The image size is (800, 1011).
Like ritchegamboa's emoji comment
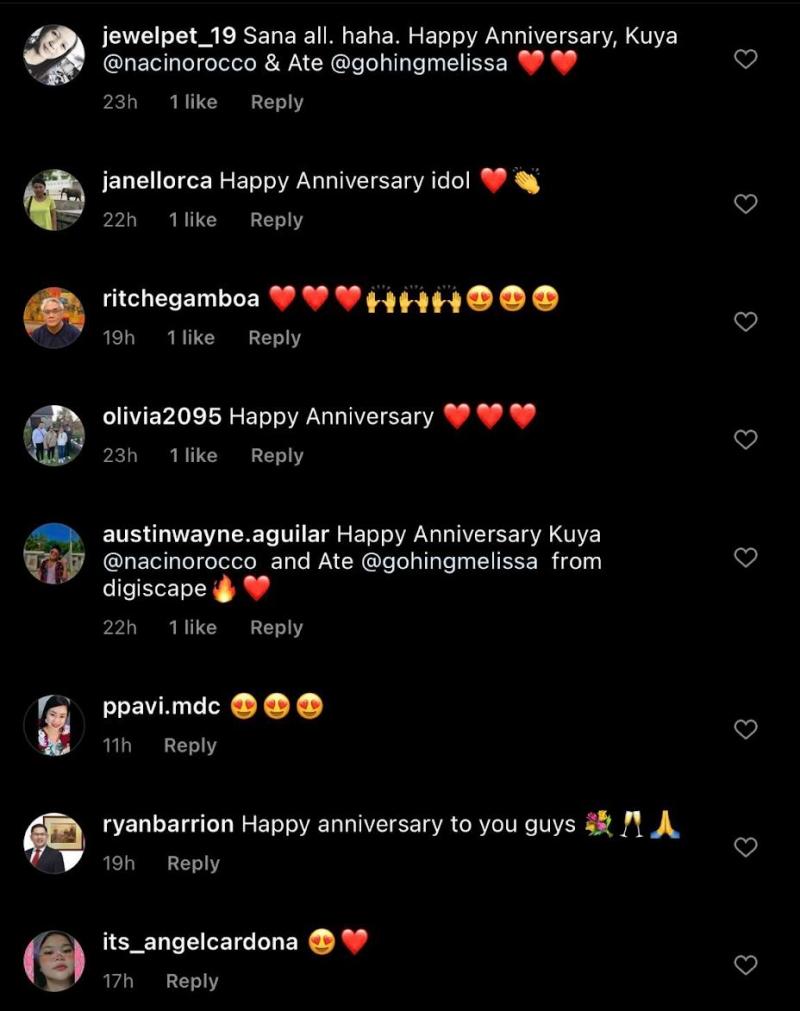pyautogui.click(x=746, y=322)
